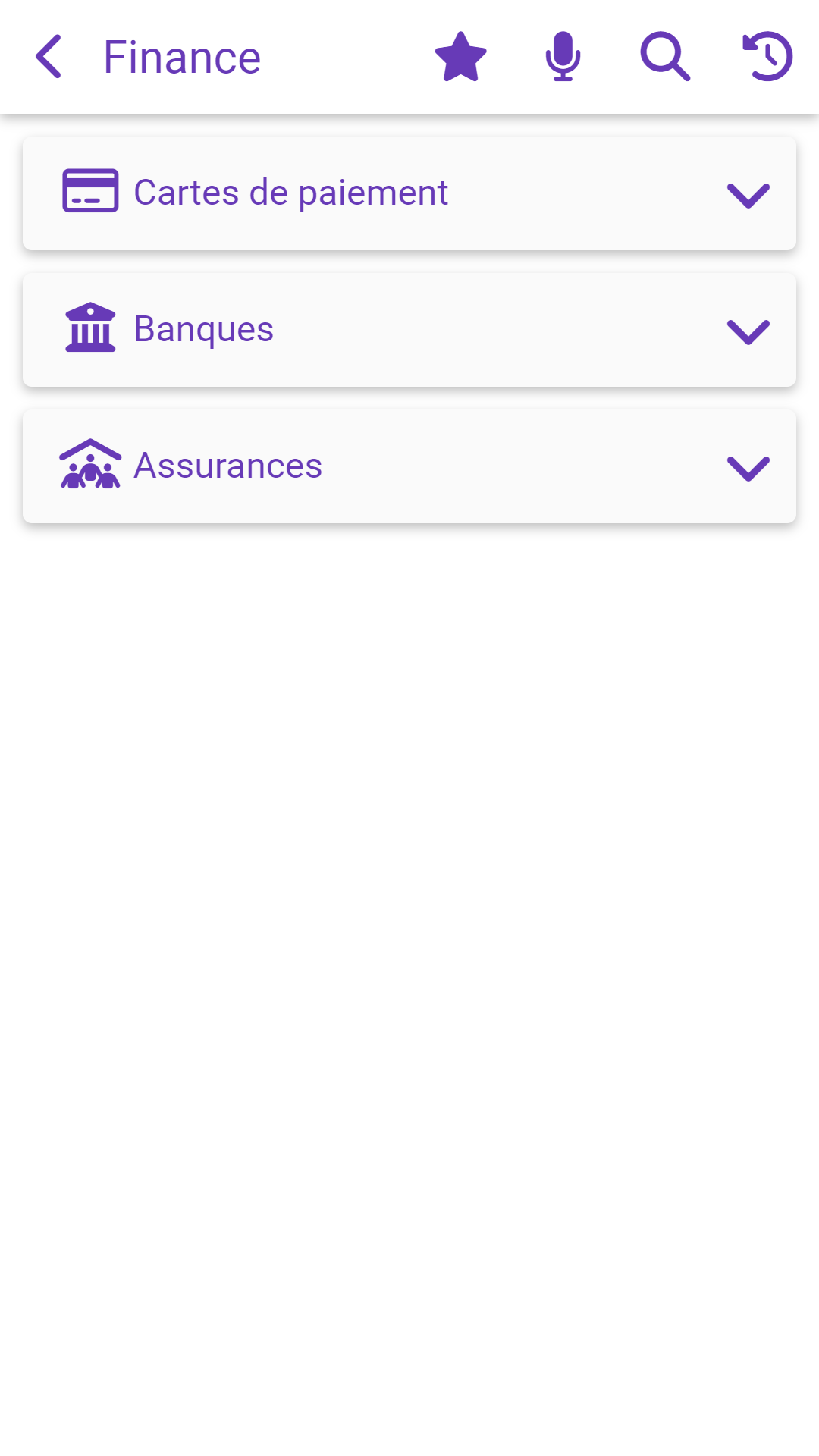The width and height of the screenshot is (819, 1456).
Task: Go back from the Finance screen
Action: pos(49,57)
